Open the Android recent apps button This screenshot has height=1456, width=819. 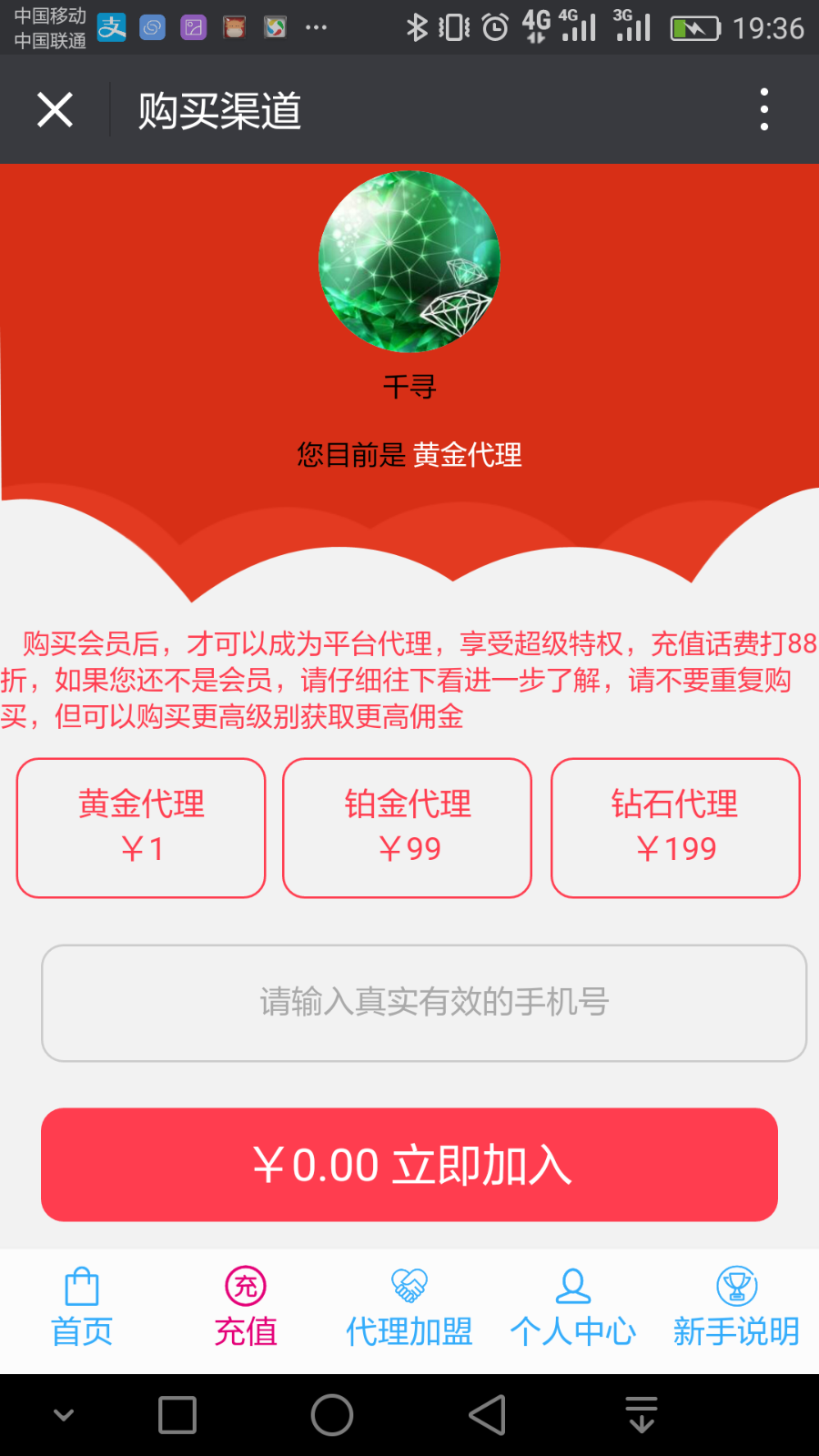(177, 1414)
